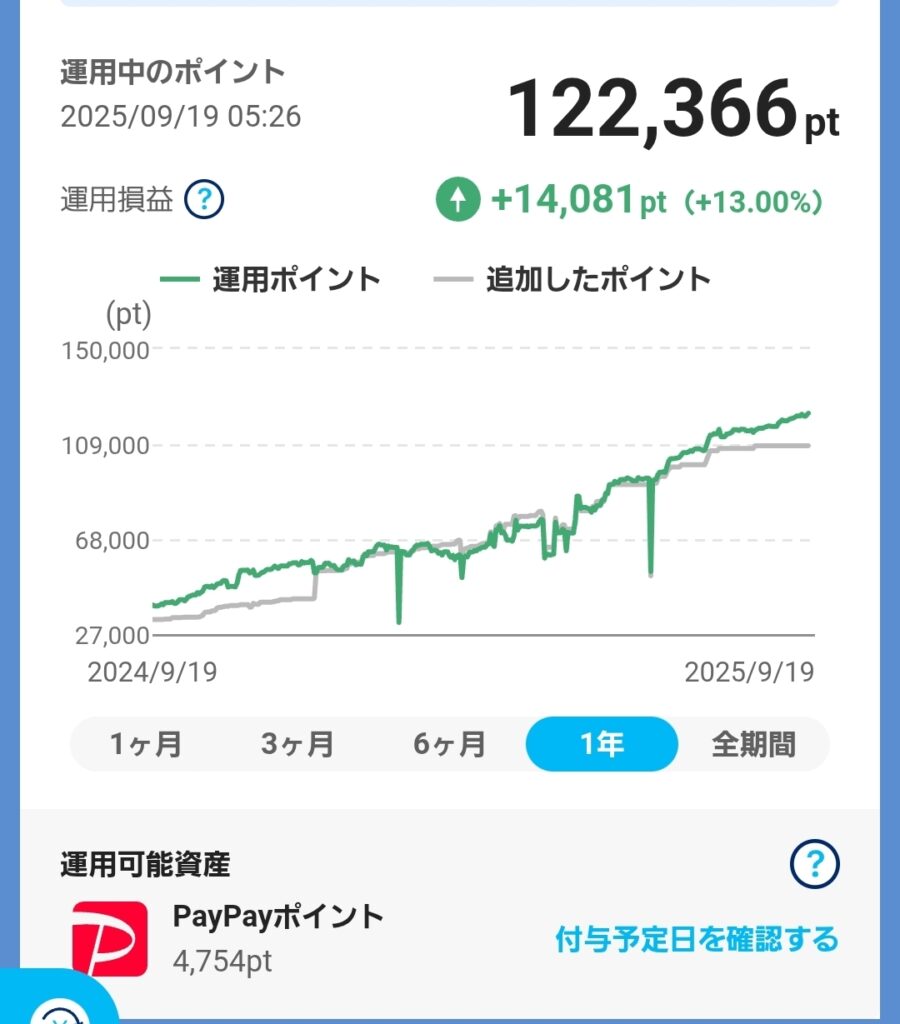Select the 1年 chart range

click(x=602, y=745)
